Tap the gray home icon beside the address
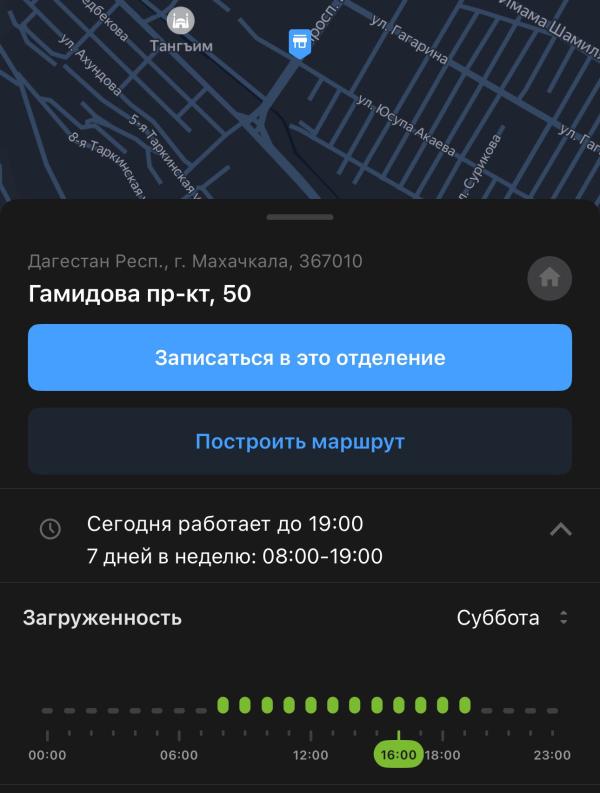Screen dimensions: 600x793 [x=549, y=278]
